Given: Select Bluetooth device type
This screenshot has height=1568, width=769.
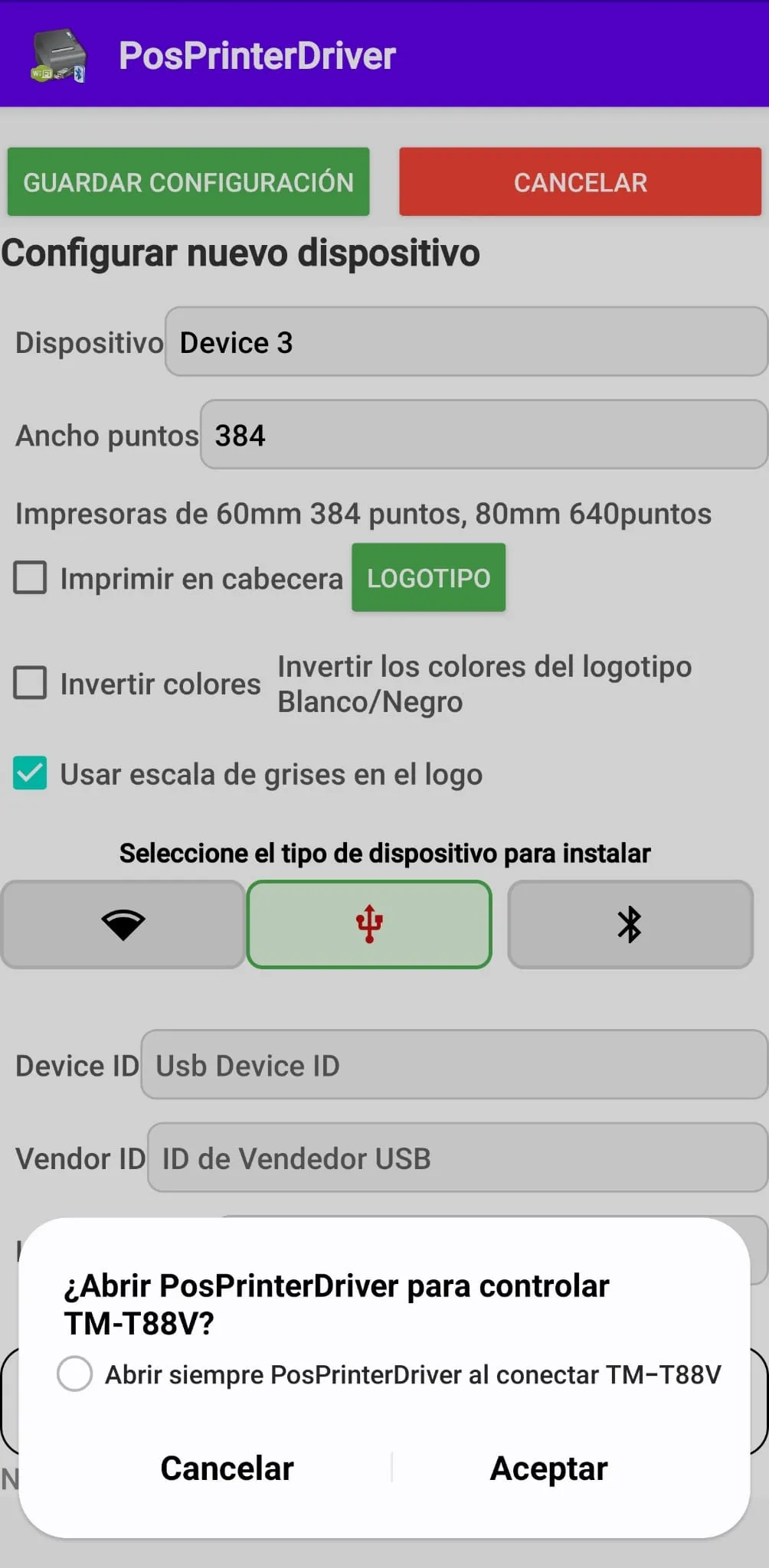Looking at the screenshot, I should point(630,924).
